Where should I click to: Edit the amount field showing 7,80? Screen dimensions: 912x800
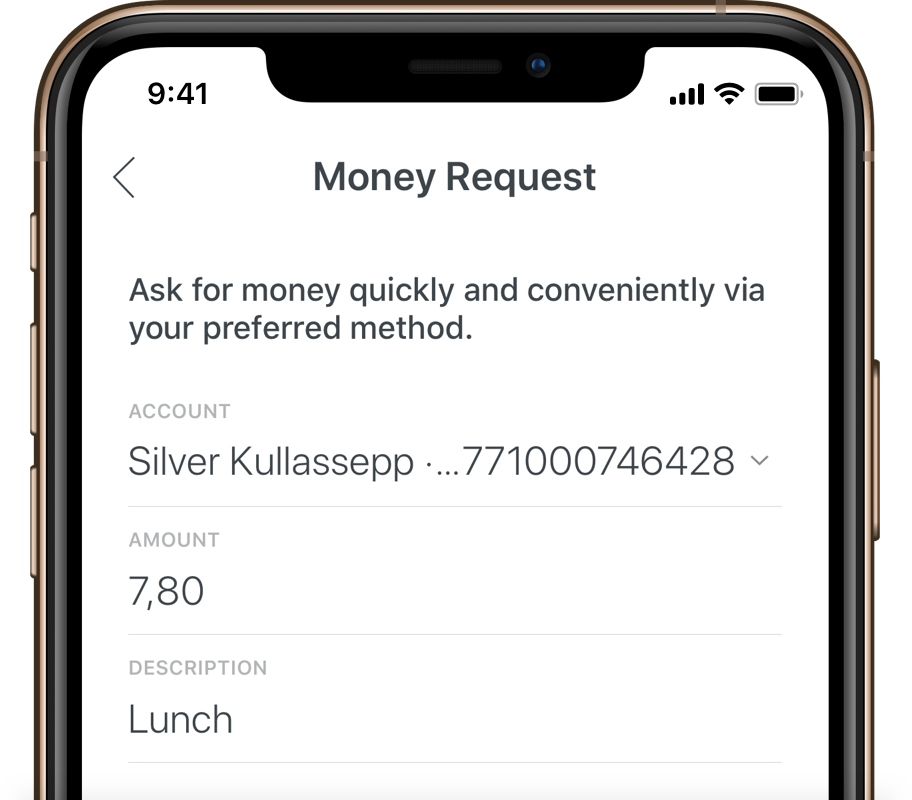(x=454, y=591)
